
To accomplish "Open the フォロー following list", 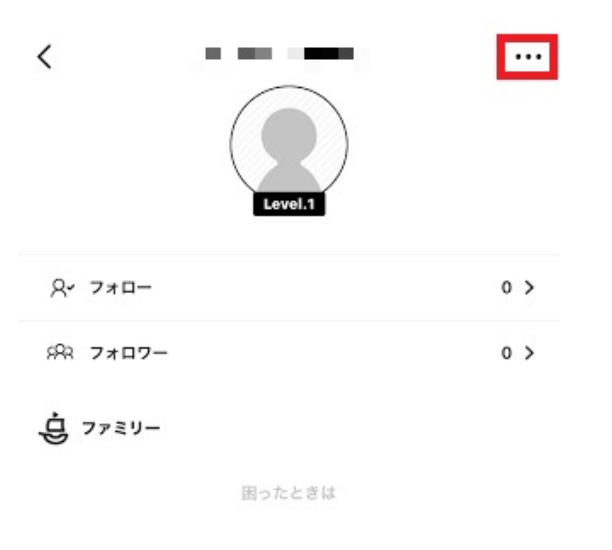I will 288,288.
